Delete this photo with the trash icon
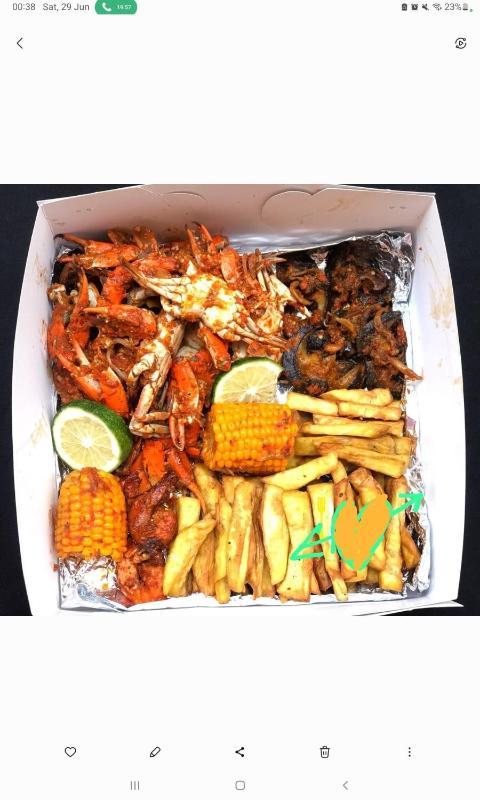The height and width of the screenshot is (800, 480). 324,752
